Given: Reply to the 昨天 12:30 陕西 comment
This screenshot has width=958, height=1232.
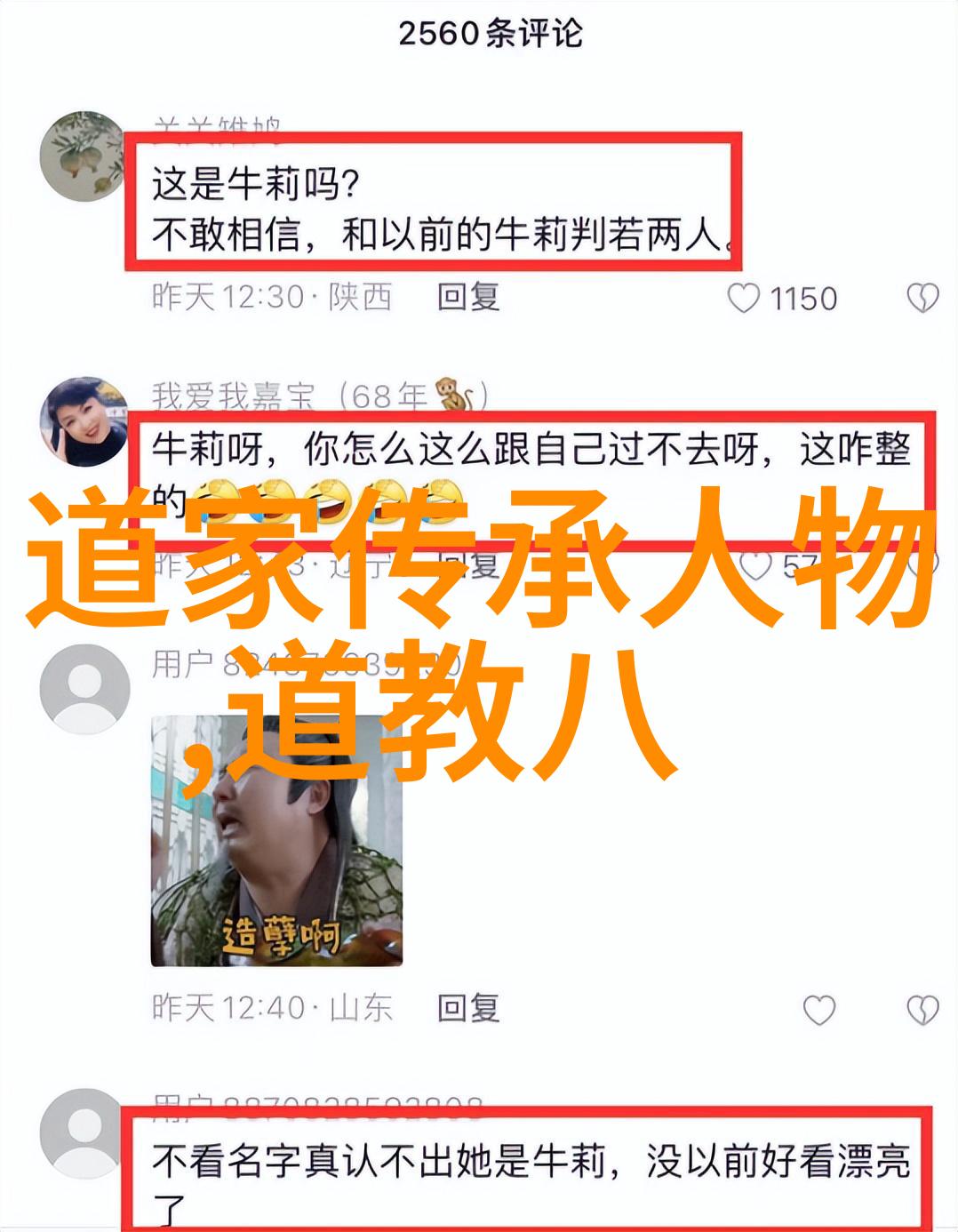Looking at the screenshot, I should click(468, 297).
